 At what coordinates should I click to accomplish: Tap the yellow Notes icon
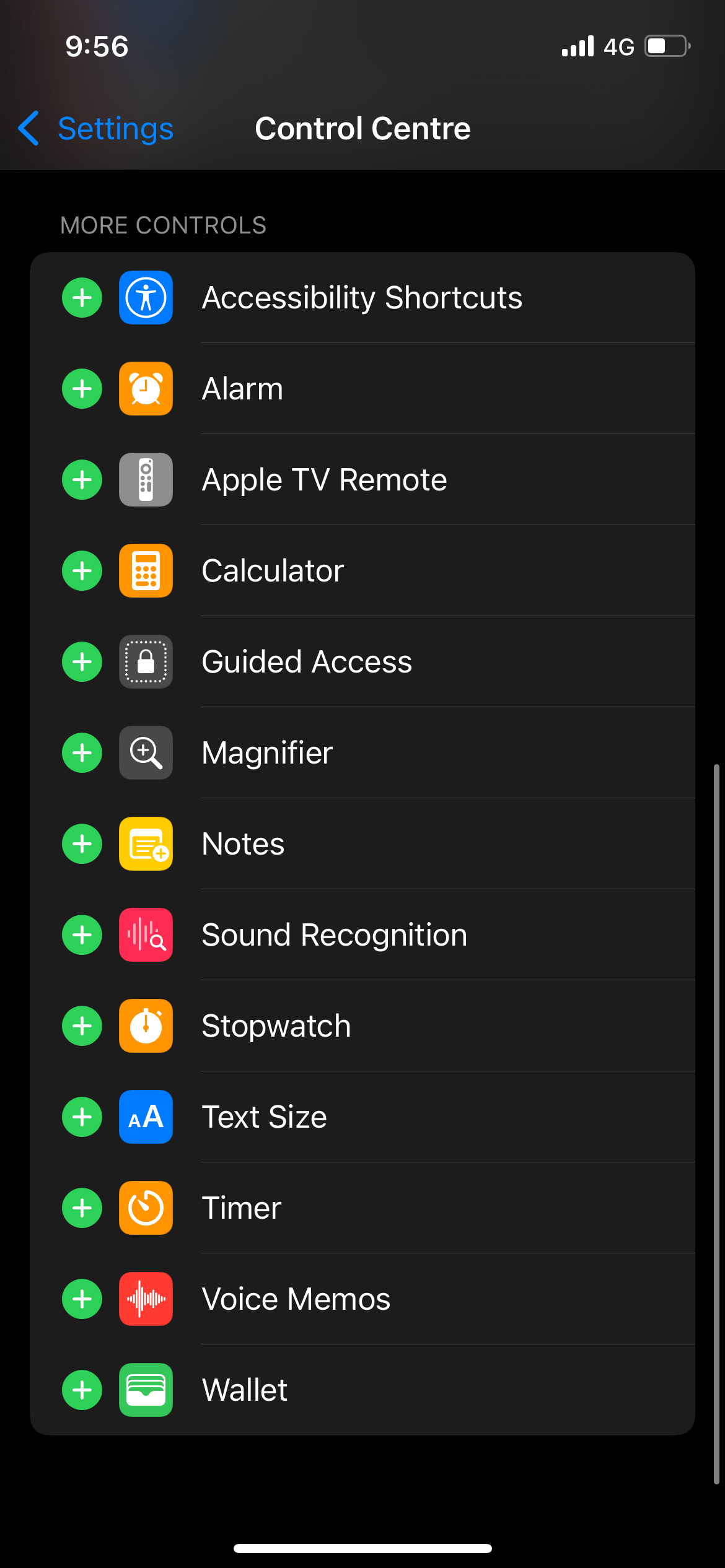145,843
